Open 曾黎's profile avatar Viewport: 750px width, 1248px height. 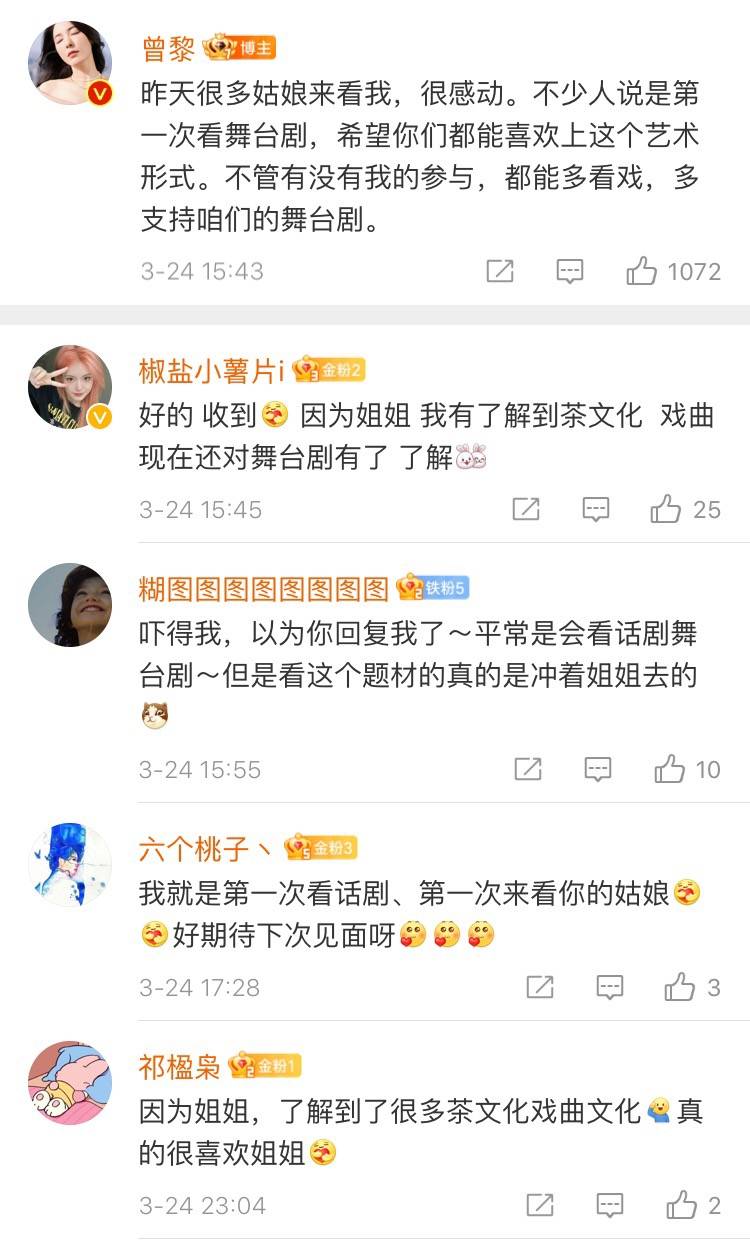coord(69,63)
